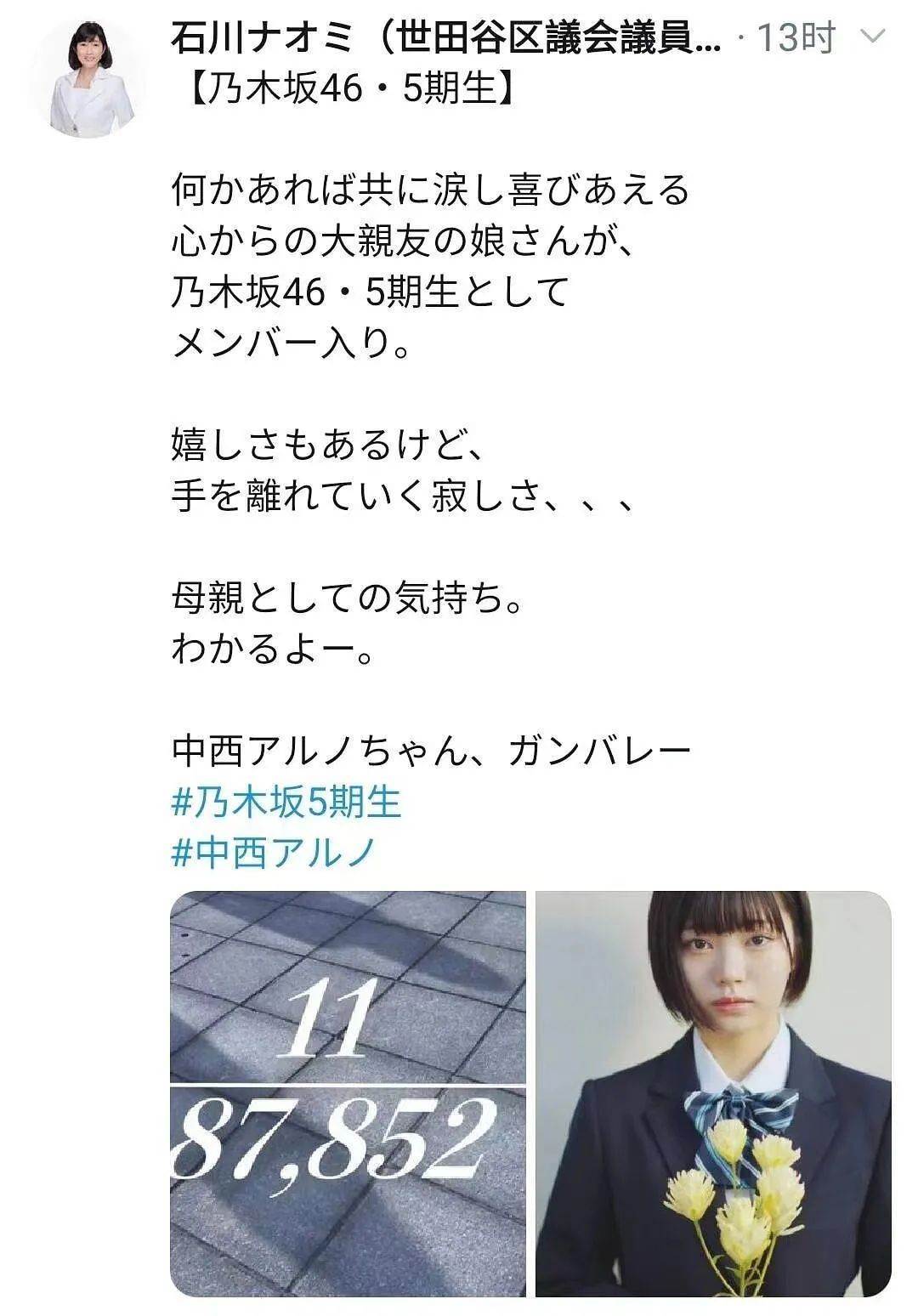View the 87,852 pavement image
This screenshot has height=1316, width=918.
(x=348, y=1190)
